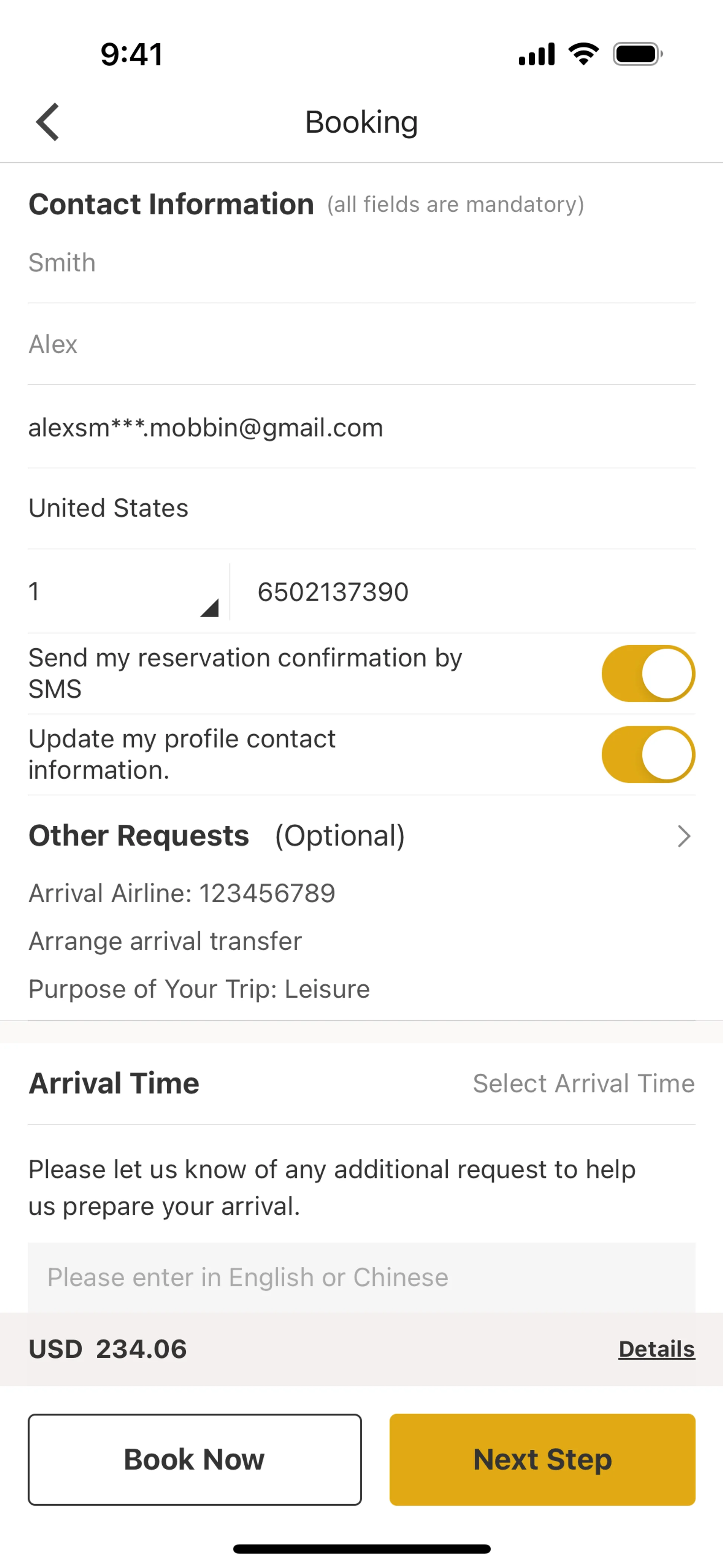
Task: Turn off update my profile contact information
Action: [648, 754]
